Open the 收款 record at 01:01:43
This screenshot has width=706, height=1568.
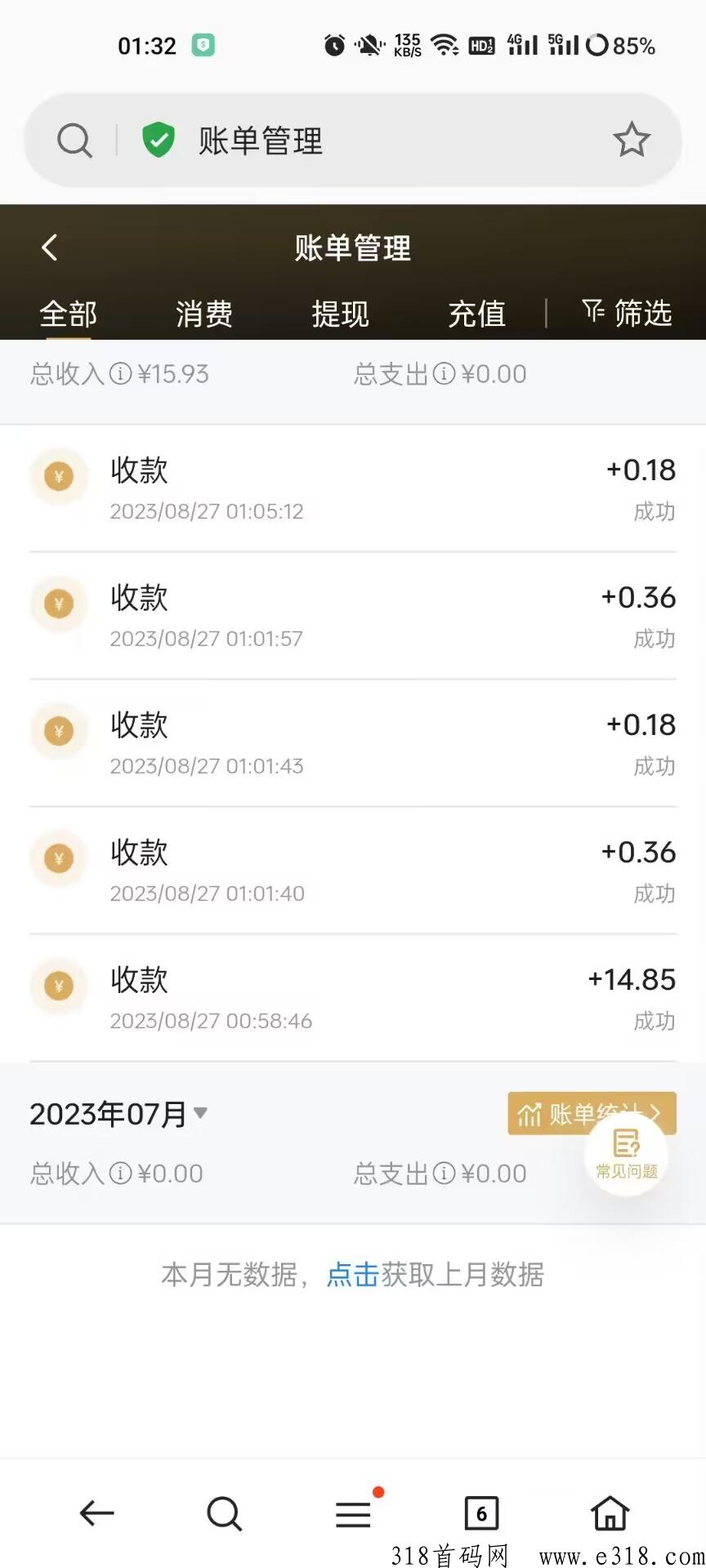point(353,743)
